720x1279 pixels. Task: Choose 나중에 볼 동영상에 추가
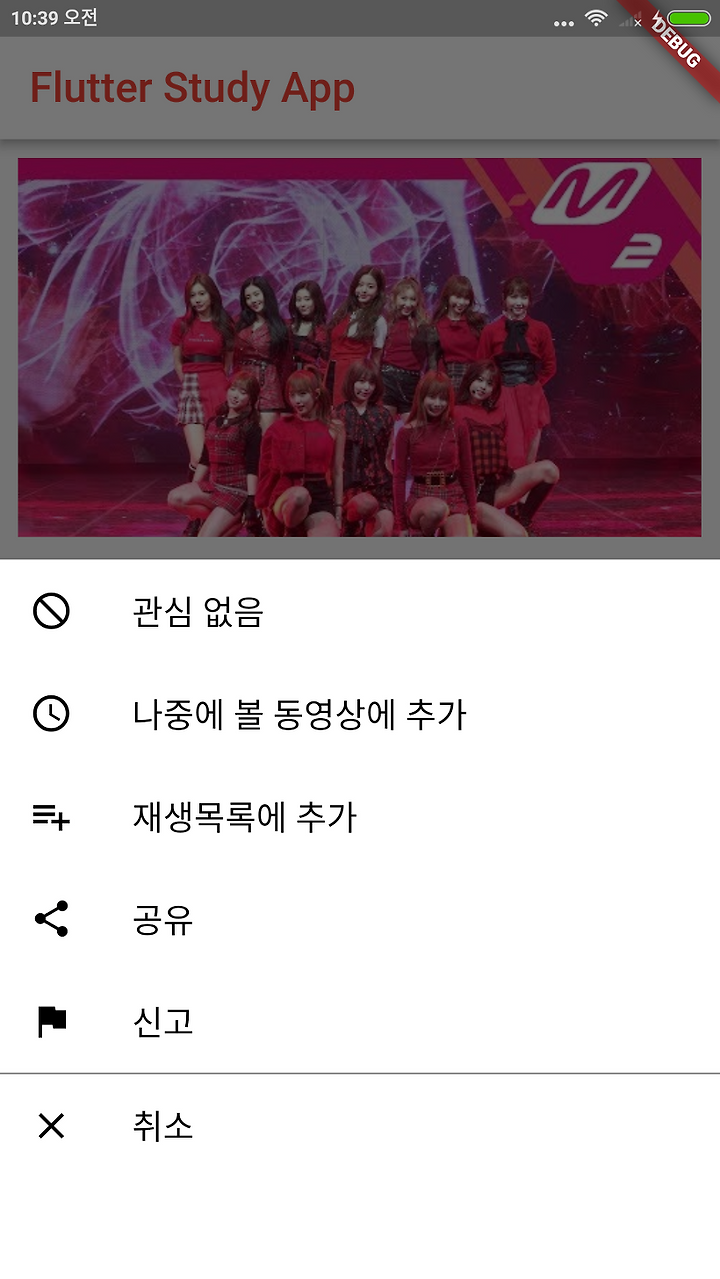pos(360,714)
